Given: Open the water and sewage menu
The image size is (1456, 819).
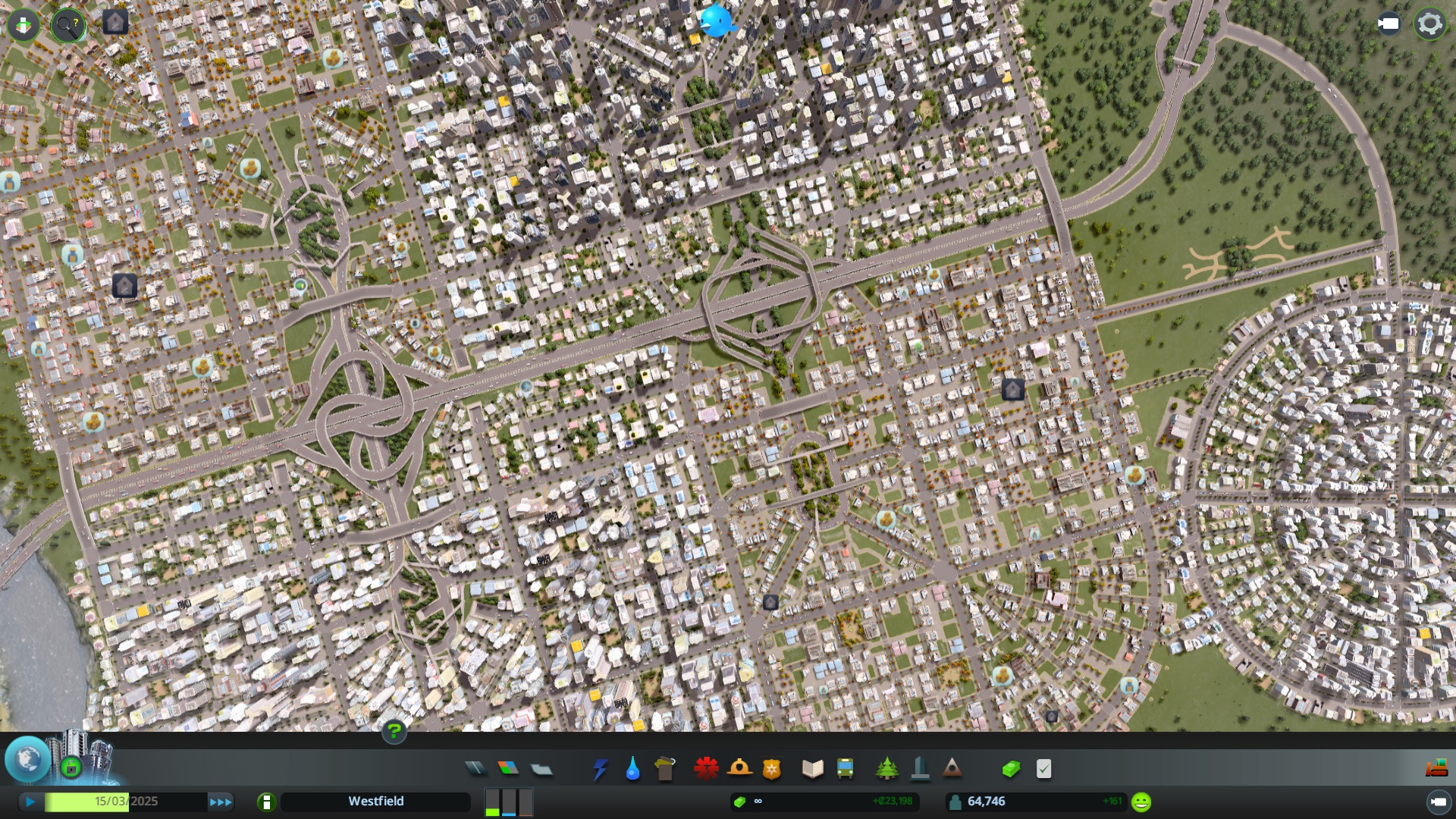Looking at the screenshot, I should coord(632,769).
